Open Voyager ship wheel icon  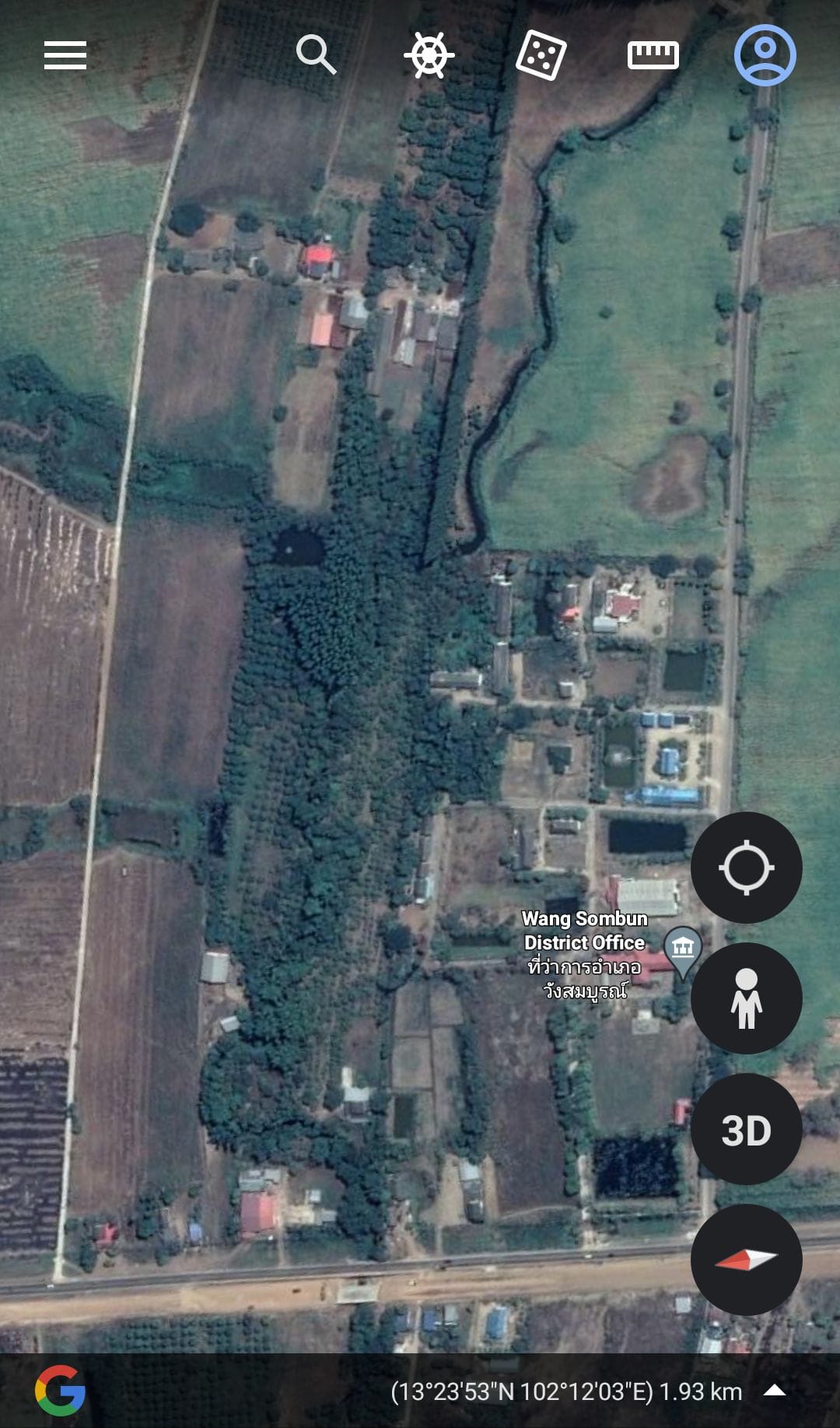(429, 55)
